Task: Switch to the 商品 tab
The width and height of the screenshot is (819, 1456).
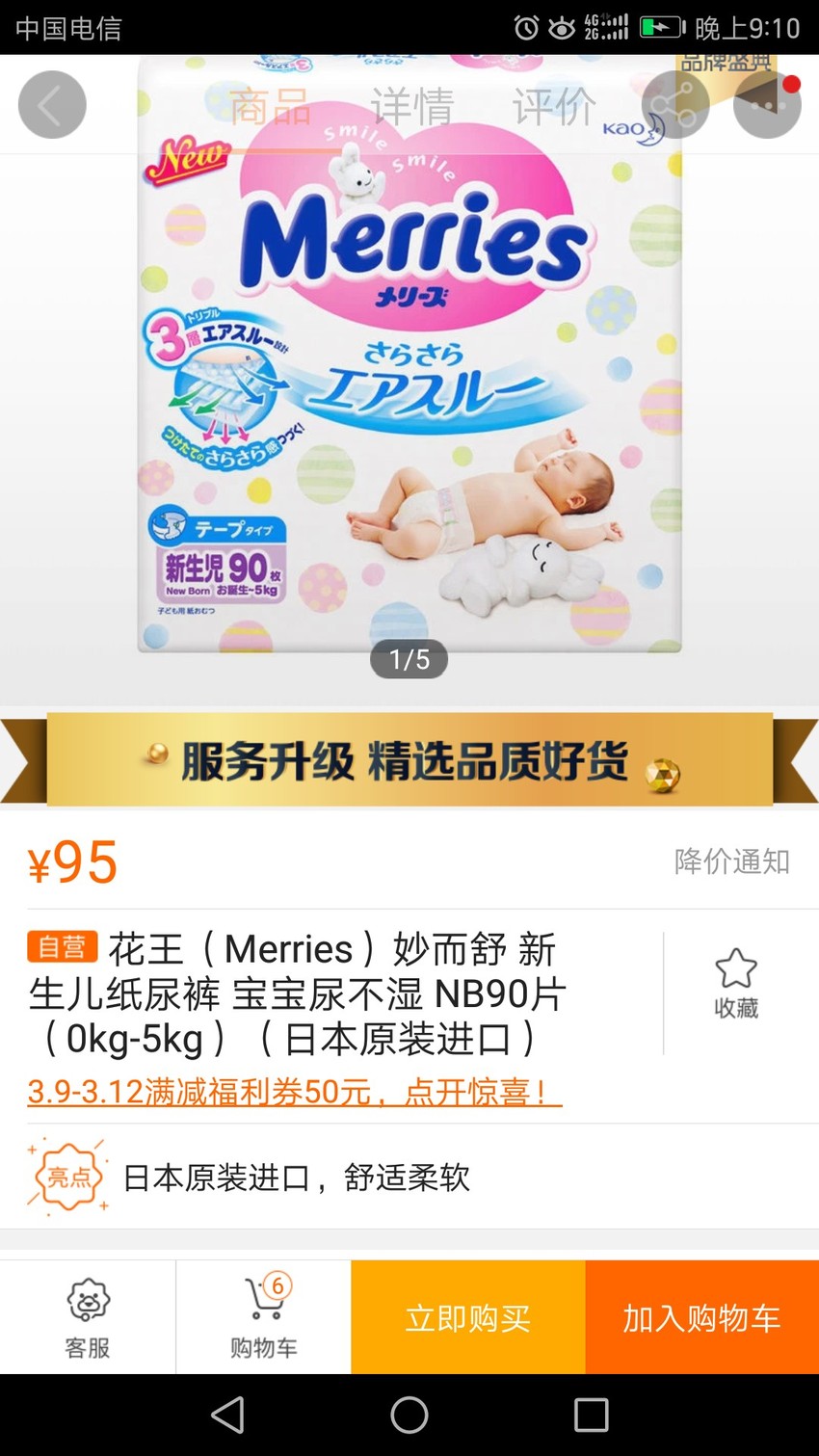Action: [x=271, y=106]
